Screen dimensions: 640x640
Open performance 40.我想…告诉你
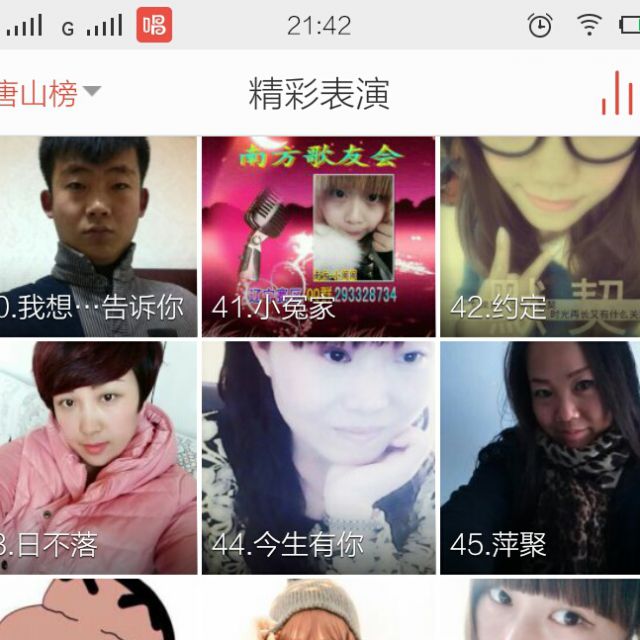pyautogui.click(x=98, y=236)
